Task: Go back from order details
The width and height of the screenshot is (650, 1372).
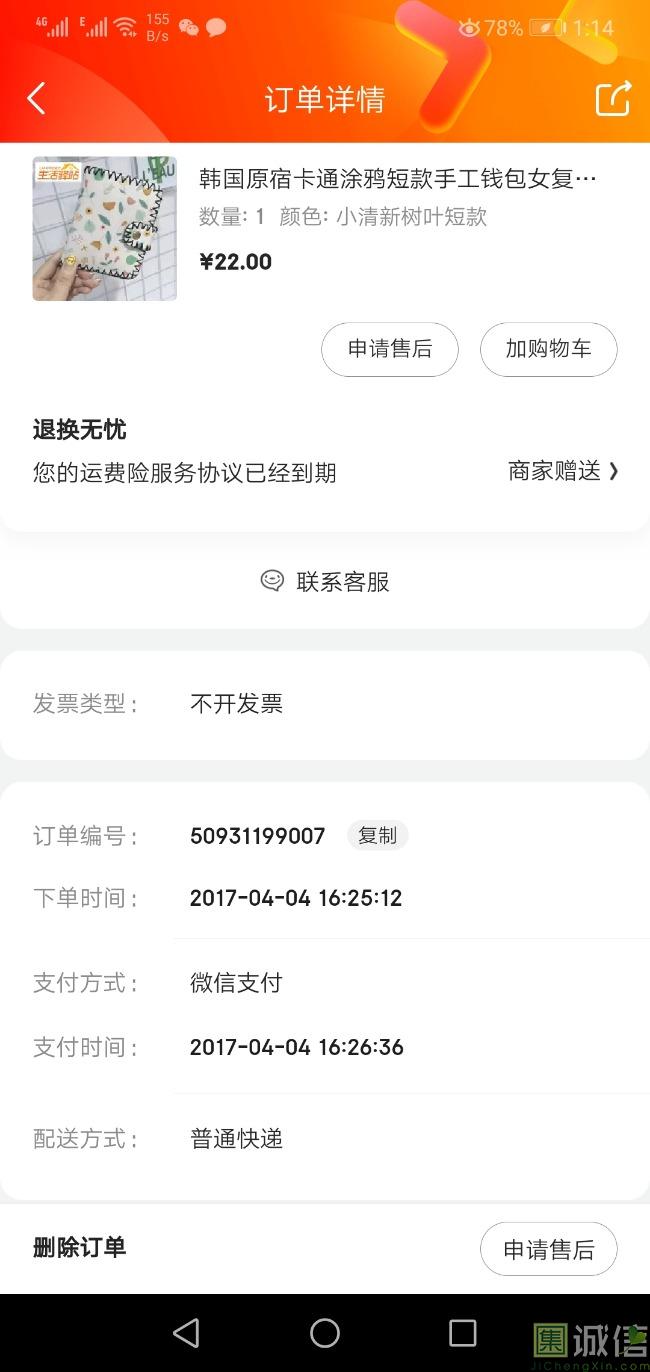Action: (x=37, y=99)
